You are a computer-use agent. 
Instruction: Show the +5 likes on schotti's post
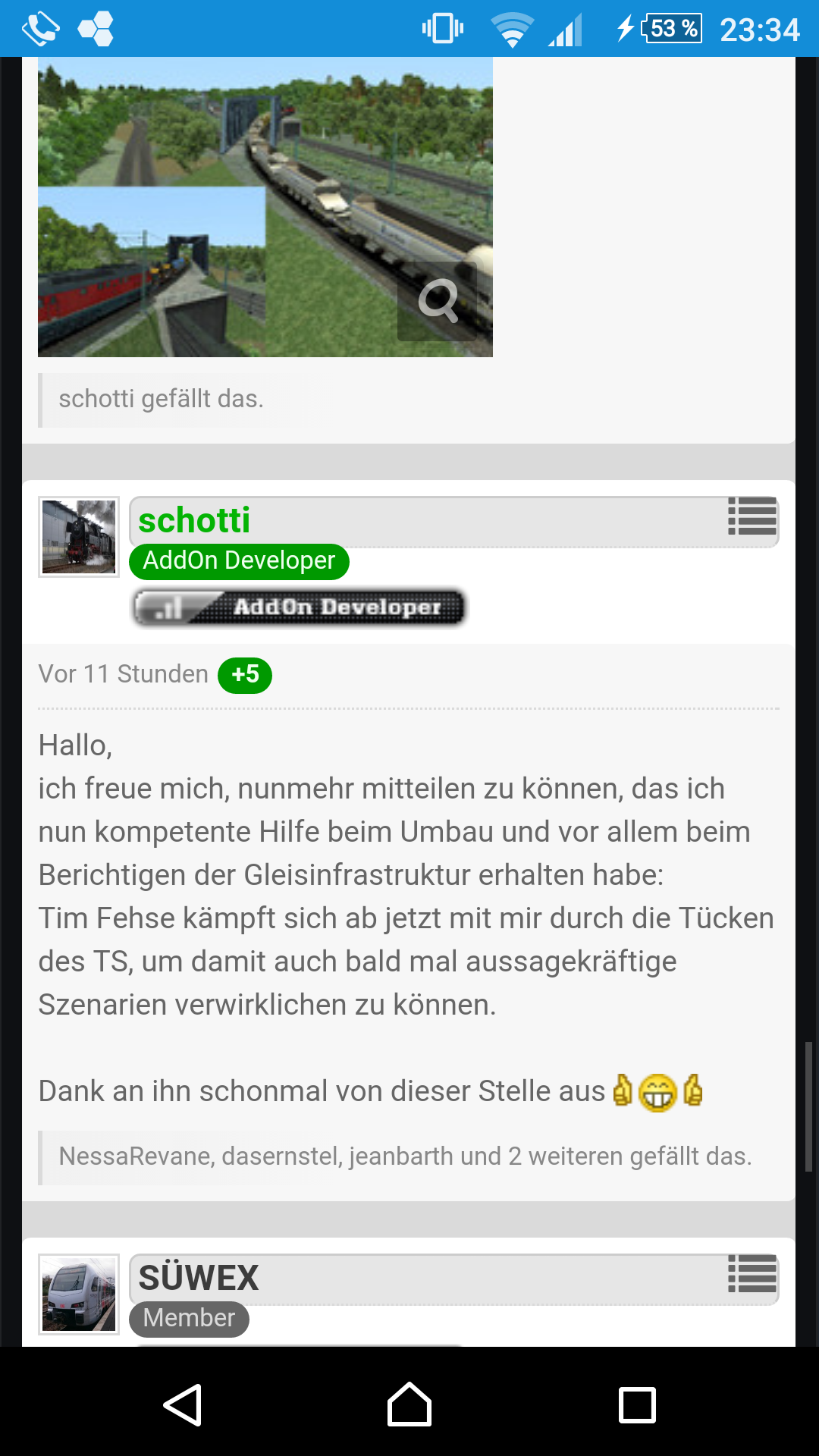point(245,675)
